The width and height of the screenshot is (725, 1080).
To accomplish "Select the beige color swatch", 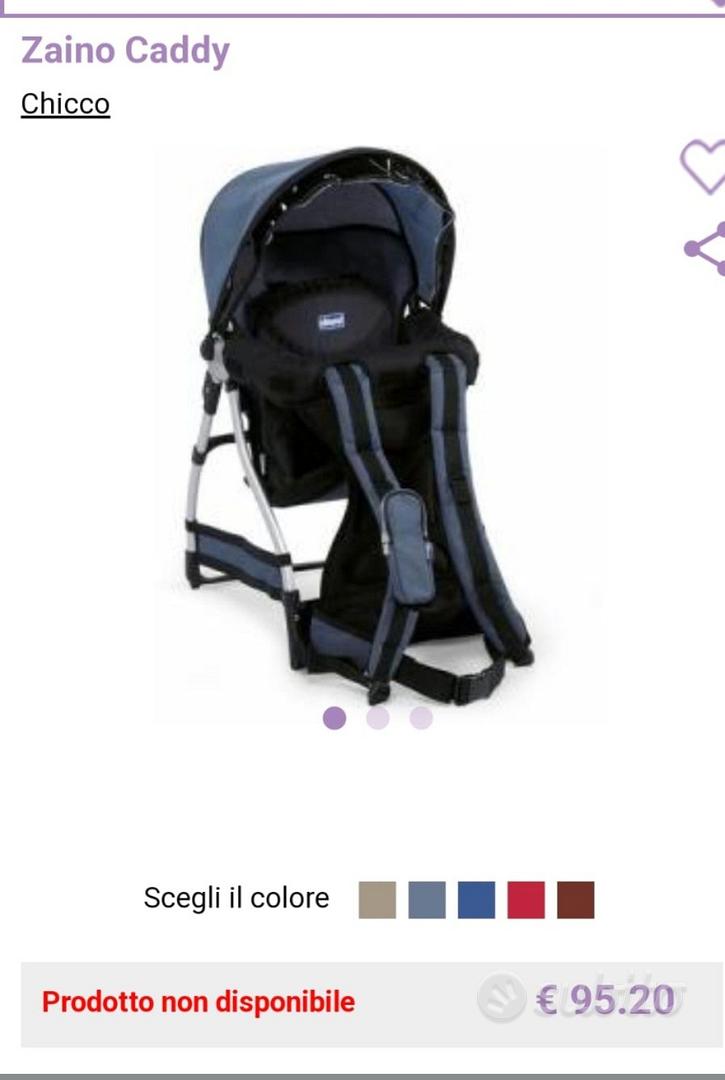I will [377, 899].
